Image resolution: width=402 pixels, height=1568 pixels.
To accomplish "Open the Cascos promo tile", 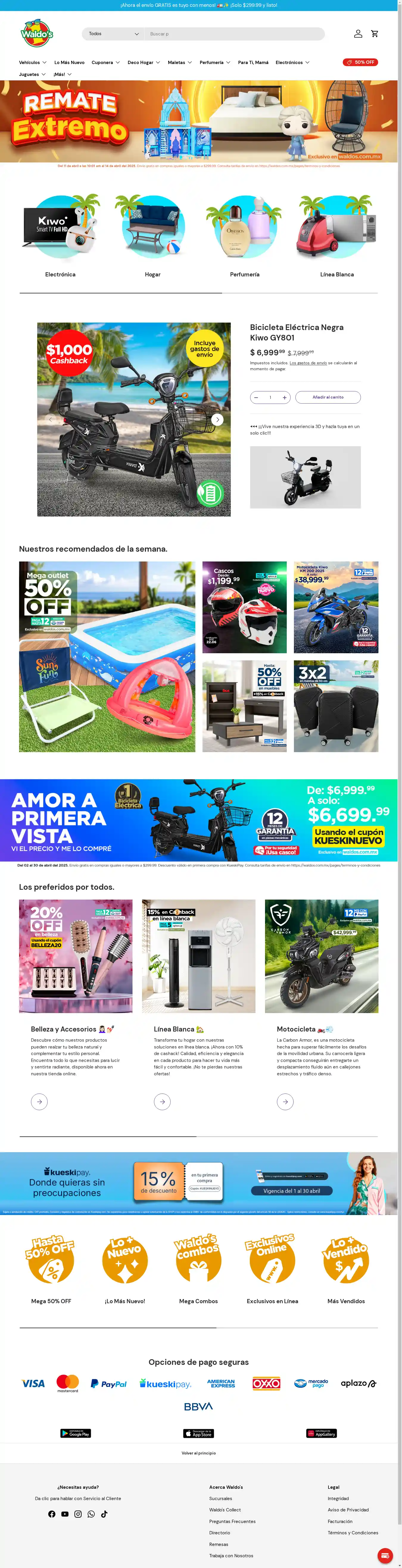I will (244, 607).
